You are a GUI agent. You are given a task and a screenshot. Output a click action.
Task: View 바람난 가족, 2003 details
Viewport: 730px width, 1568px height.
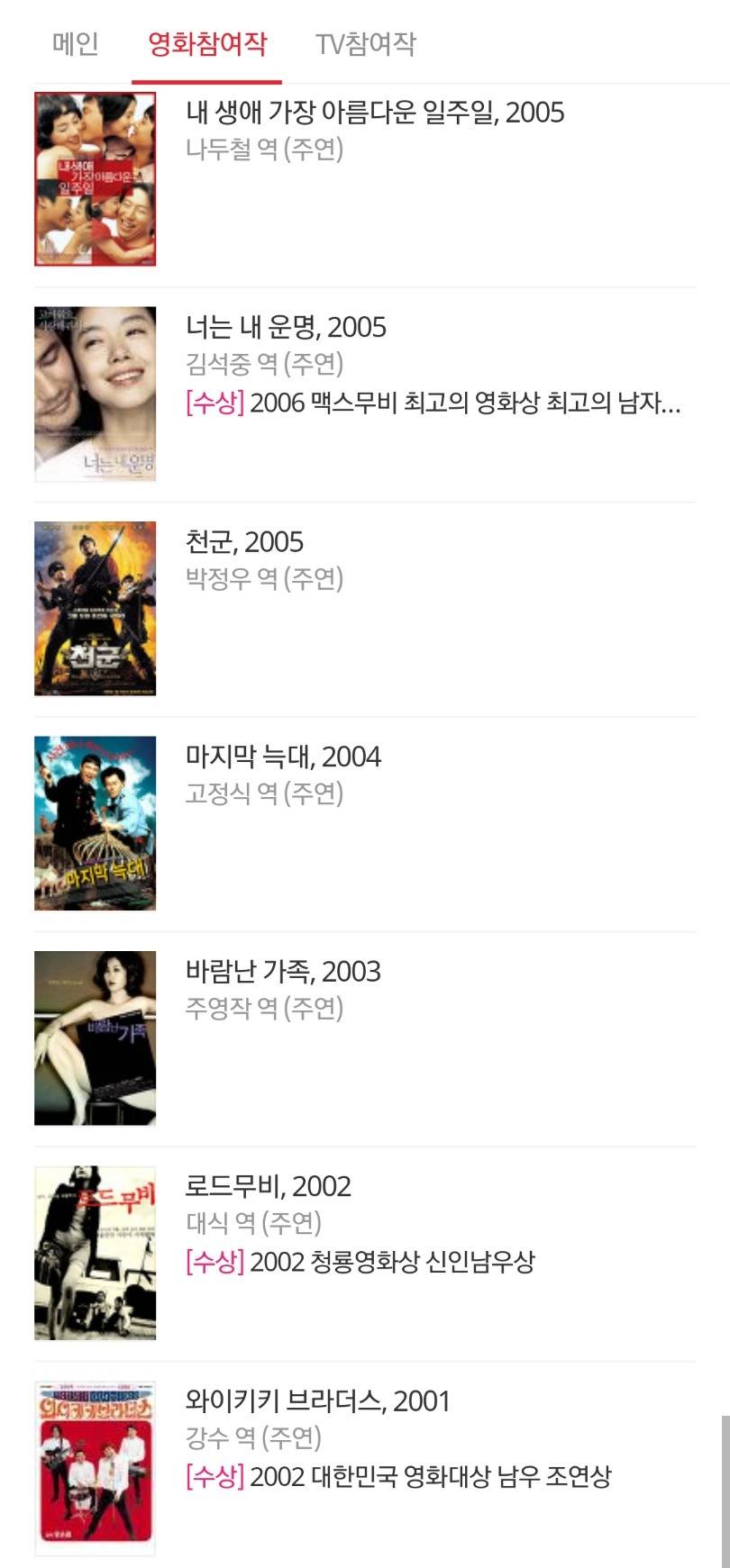[283, 971]
